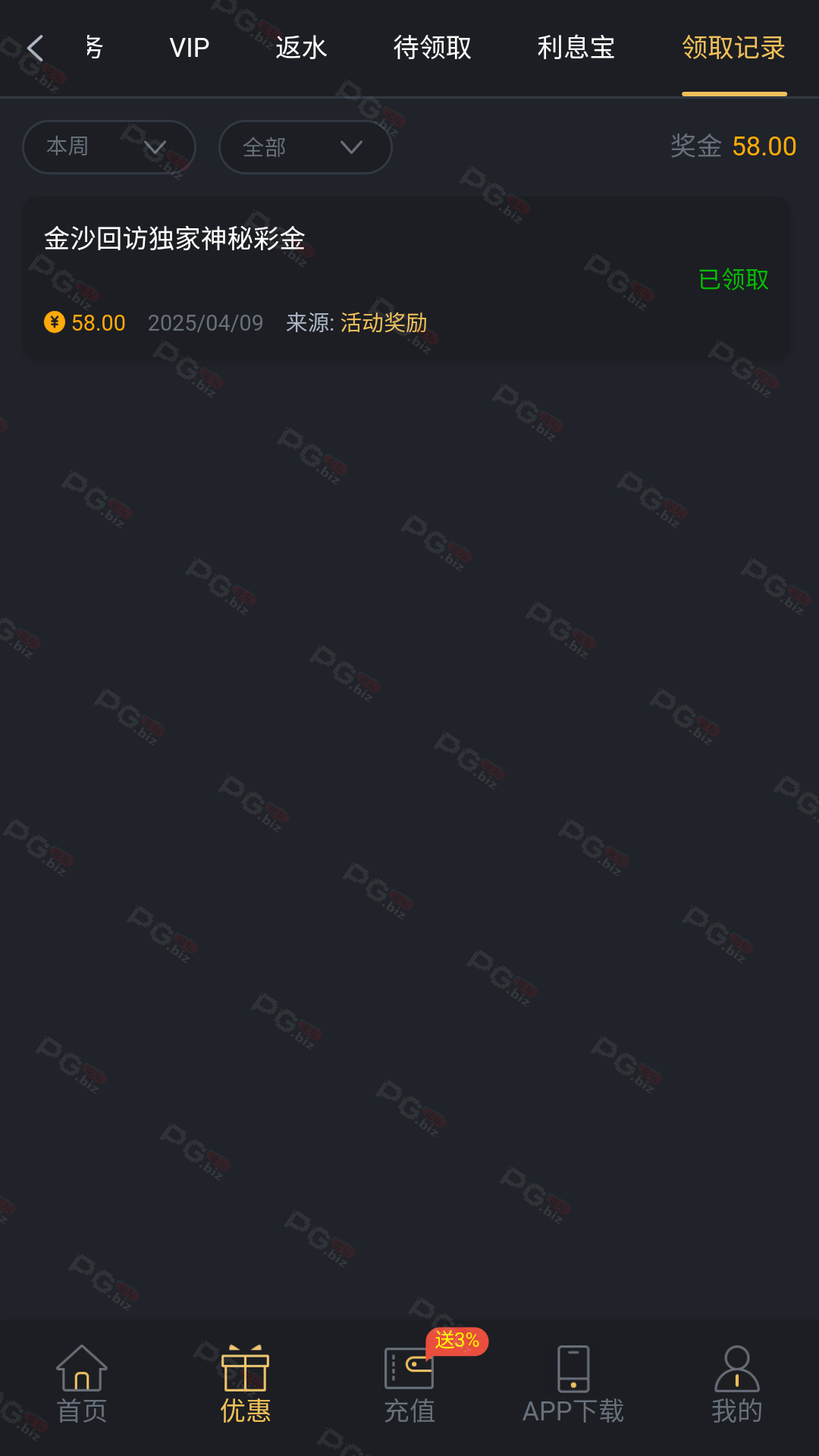
Task: Expand the 全部 type filter dropdown
Action: 306,147
